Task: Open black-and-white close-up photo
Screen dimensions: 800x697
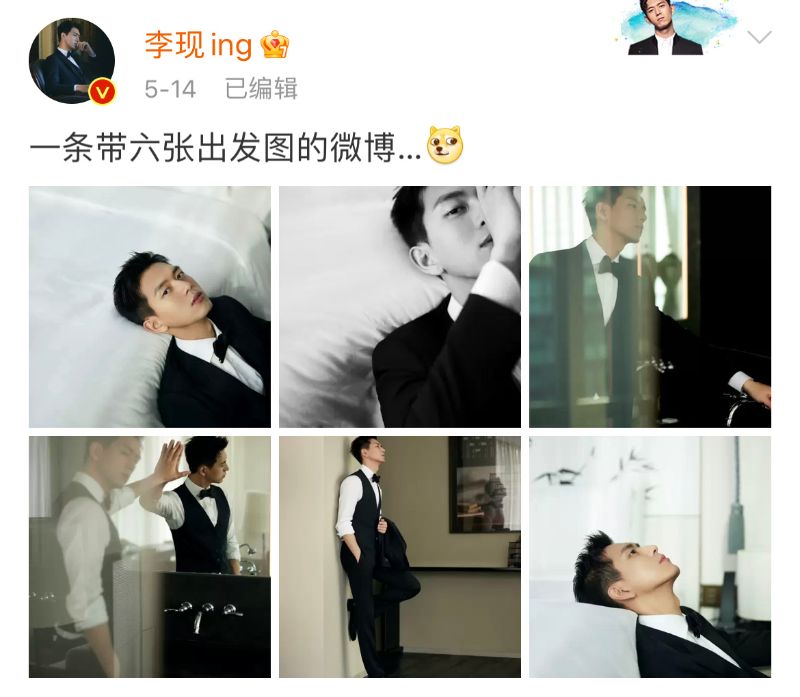Action: pyautogui.click(x=399, y=307)
